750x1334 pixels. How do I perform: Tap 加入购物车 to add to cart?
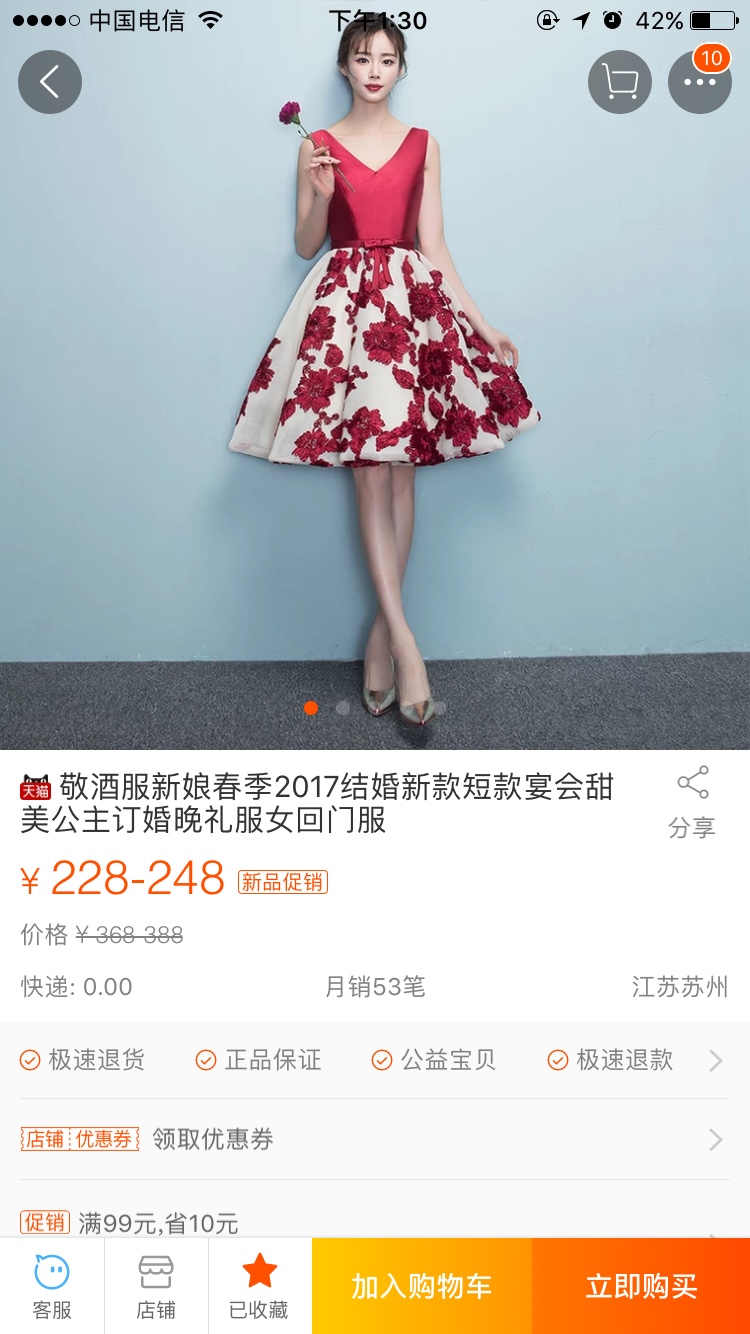point(422,1286)
